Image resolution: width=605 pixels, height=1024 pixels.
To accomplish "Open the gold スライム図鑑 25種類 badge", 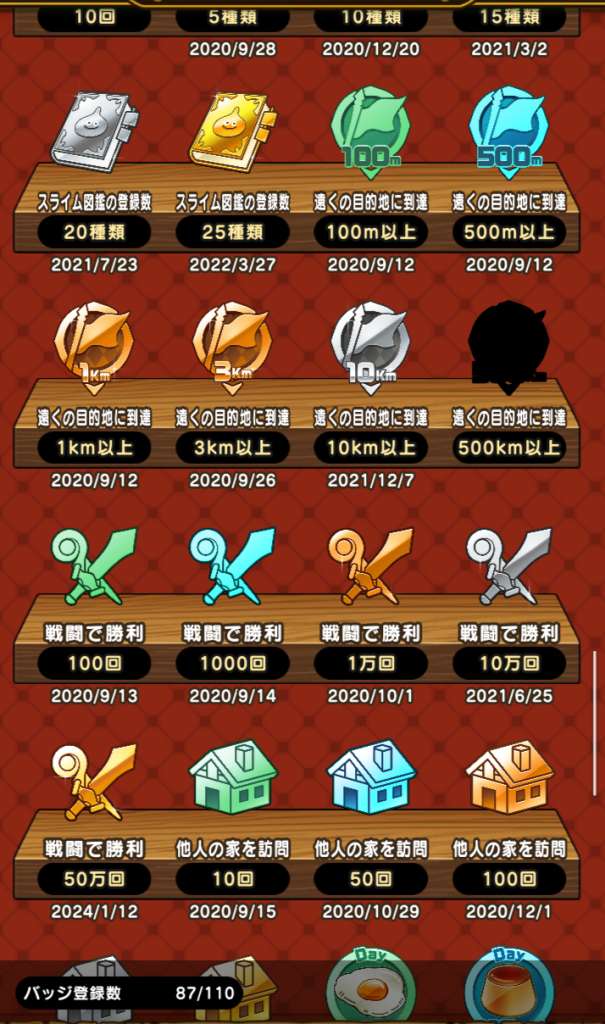I will (x=232, y=132).
